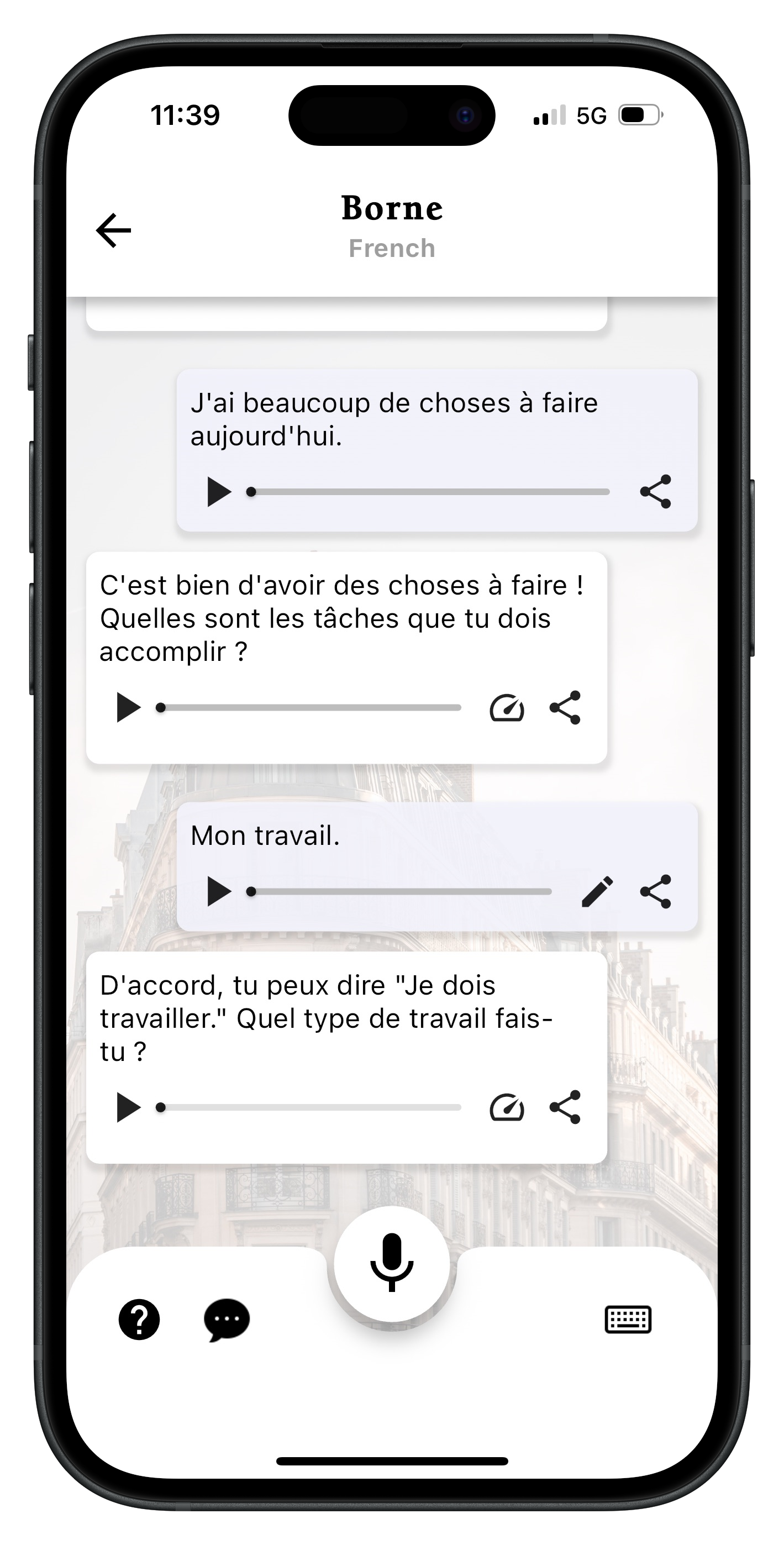Open the speech bubble suggestions icon
This screenshot has width=784, height=1545.
(x=227, y=1320)
